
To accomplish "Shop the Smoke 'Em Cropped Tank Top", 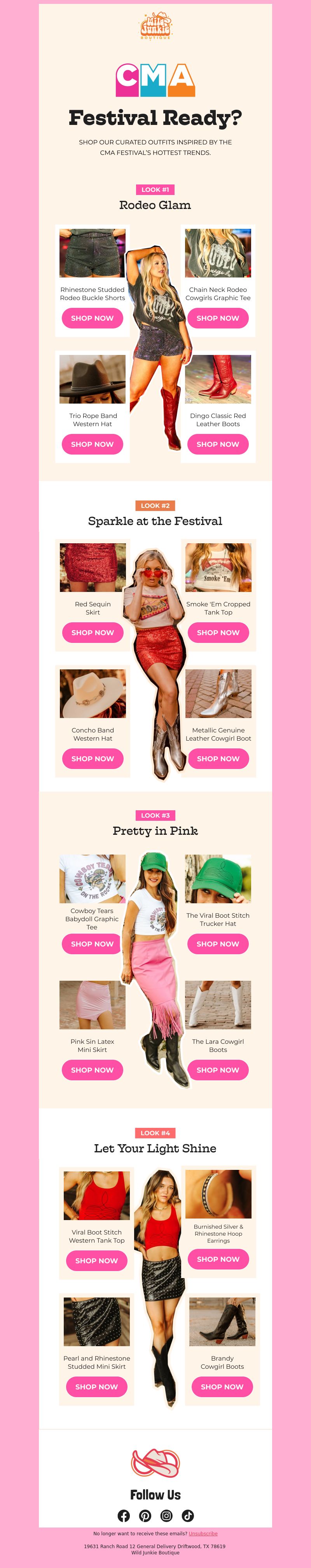I will pos(218,632).
